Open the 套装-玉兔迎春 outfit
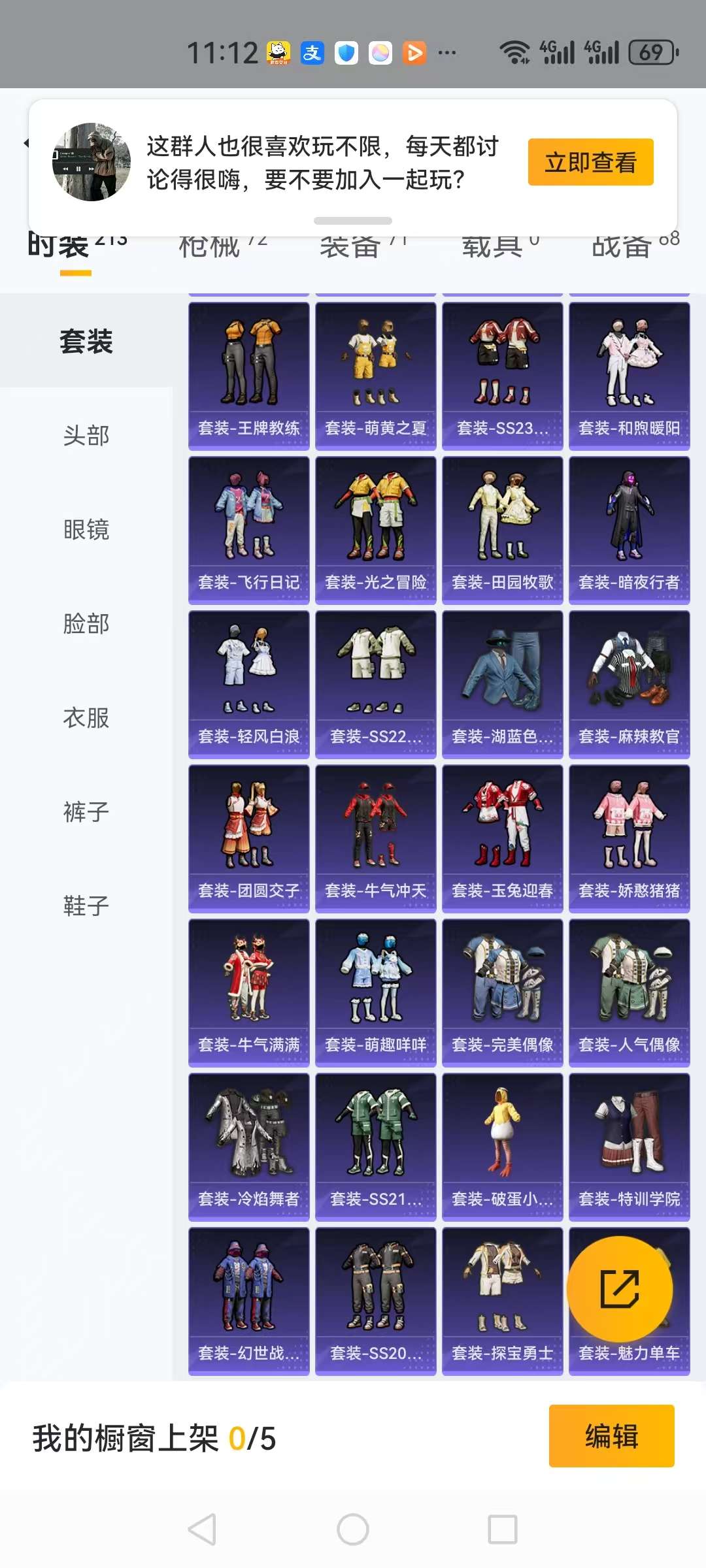Viewport: 706px width, 1568px height. [x=502, y=838]
